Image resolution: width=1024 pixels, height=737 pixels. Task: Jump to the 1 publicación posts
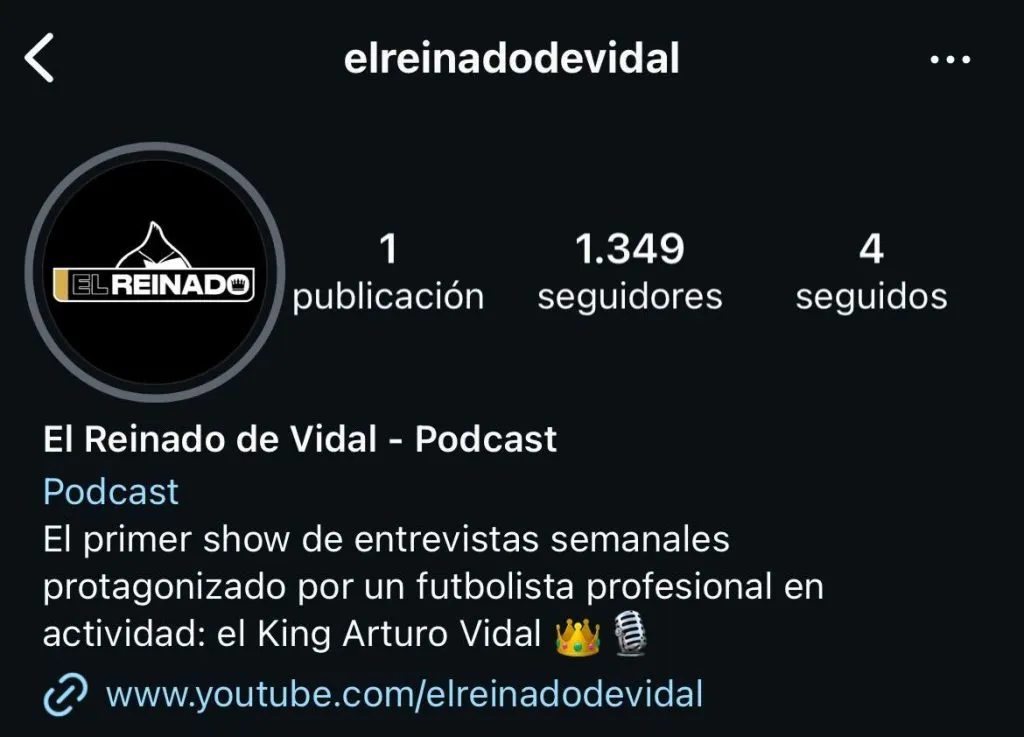[x=388, y=272]
